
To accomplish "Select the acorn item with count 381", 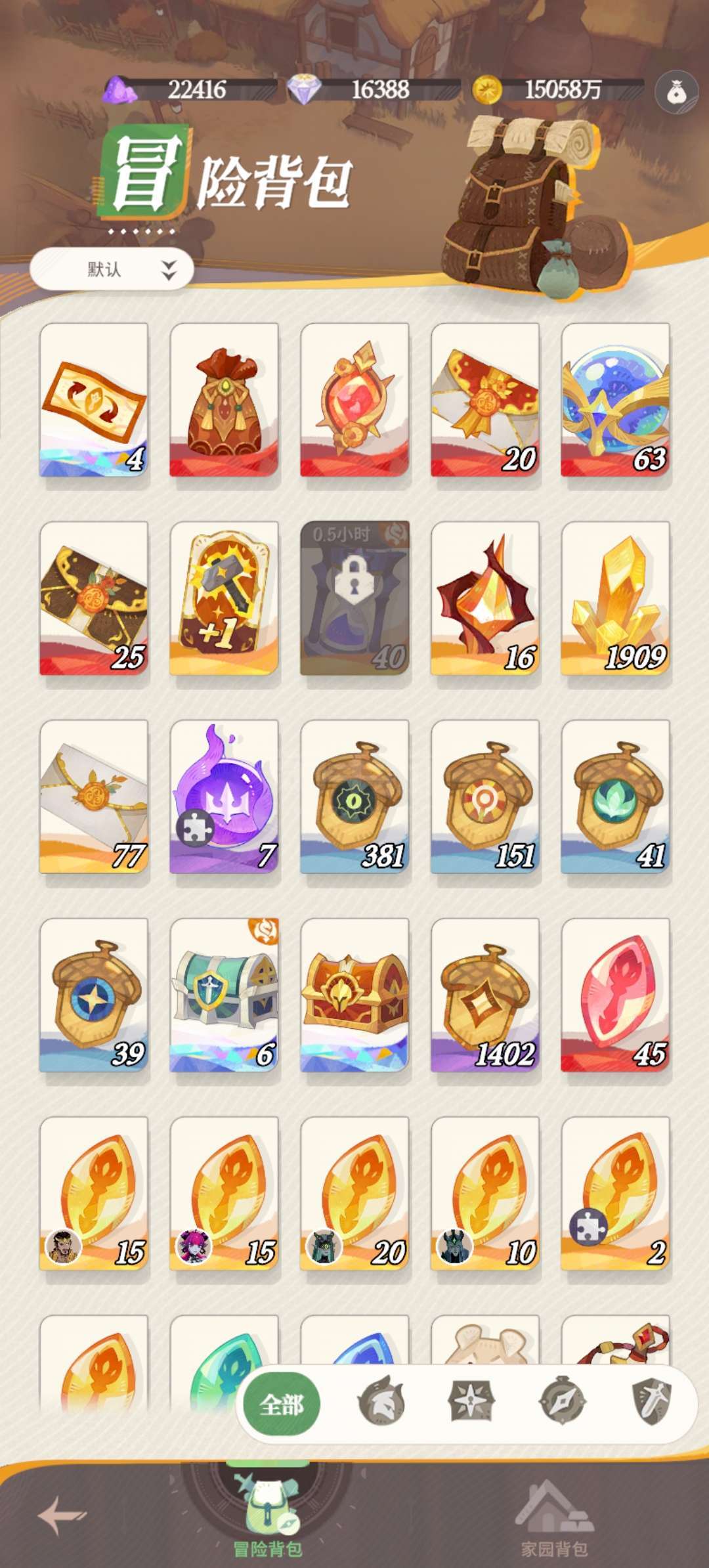I will 354,796.
